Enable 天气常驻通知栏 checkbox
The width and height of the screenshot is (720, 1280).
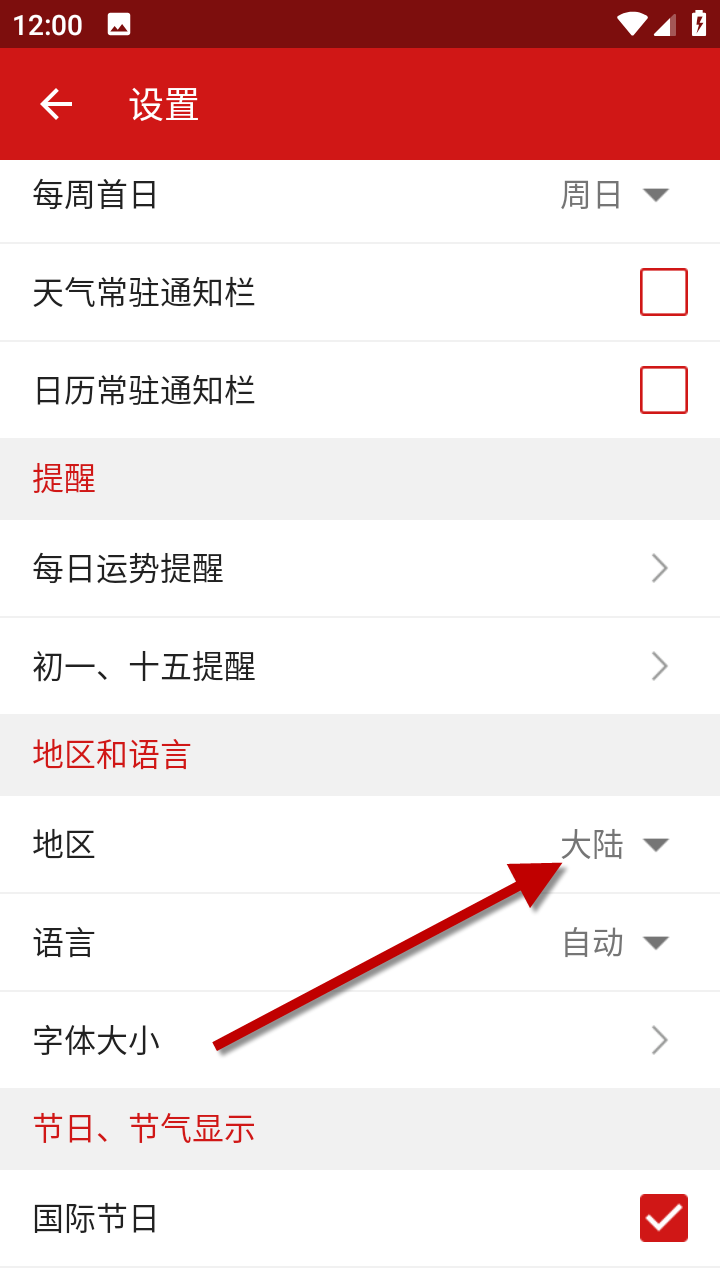coord(663,292)
